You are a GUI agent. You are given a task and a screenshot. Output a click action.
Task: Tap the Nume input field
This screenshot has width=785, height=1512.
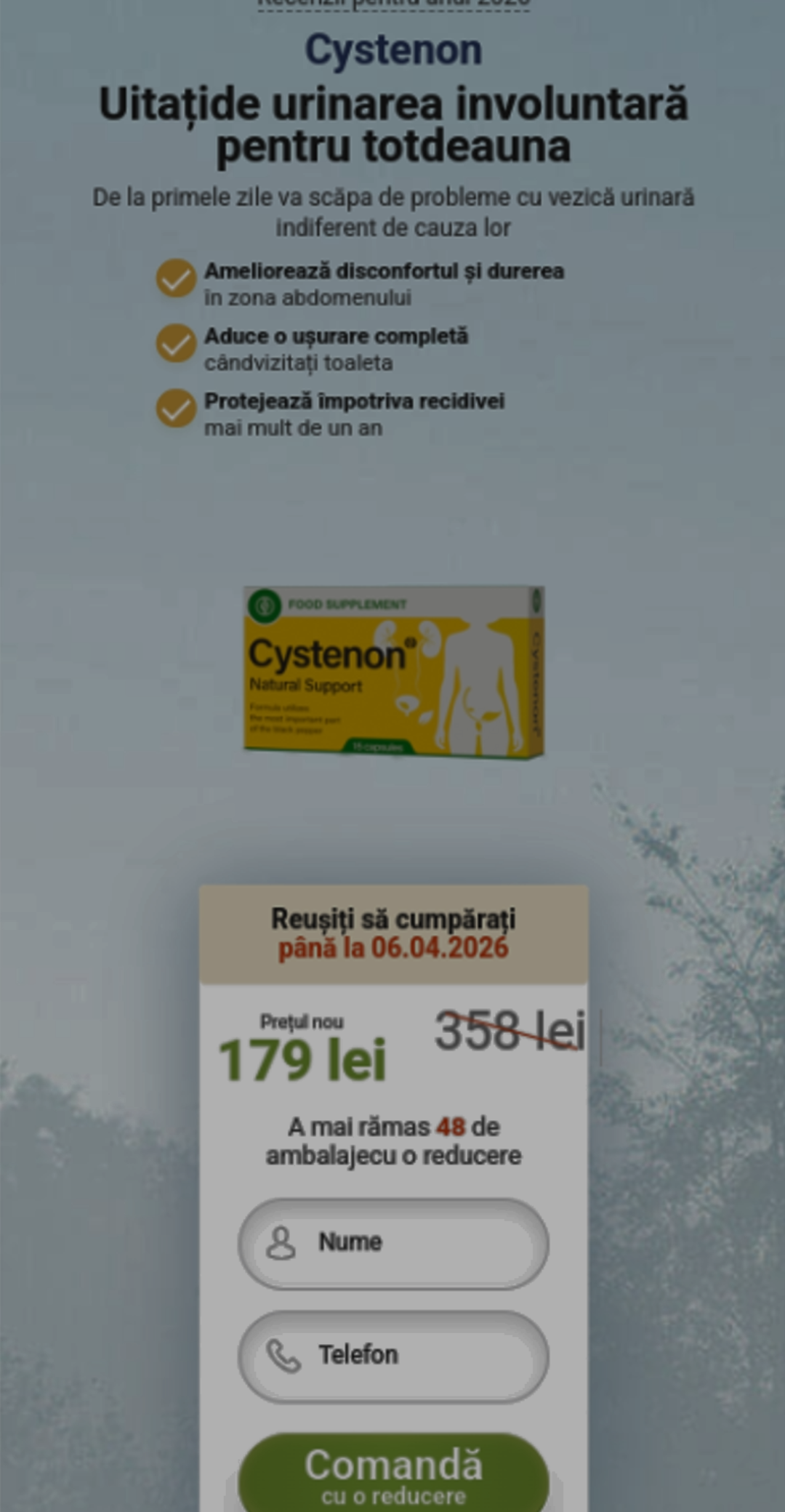click(x=393, y=1244)
